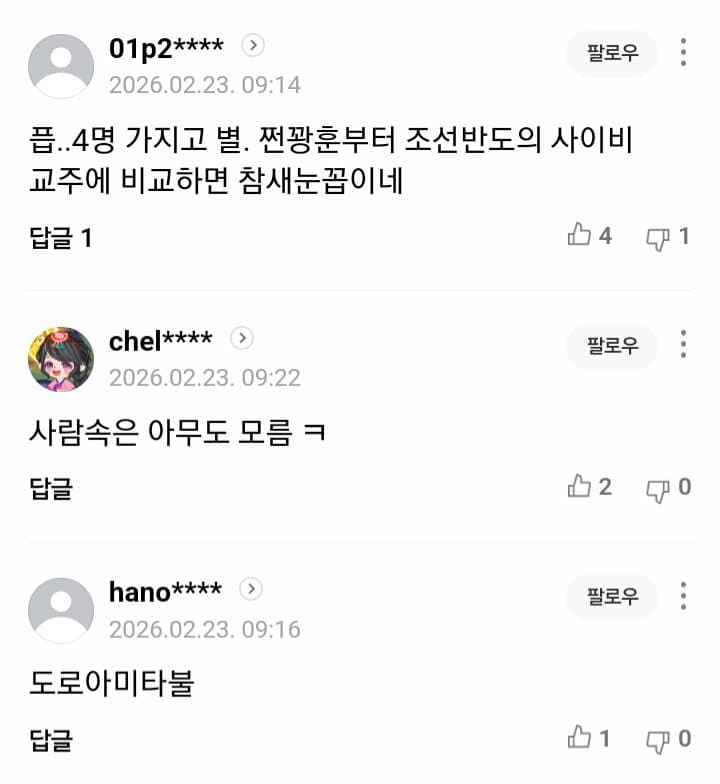The width and height of the screenshot is (720, 784).
Task: Like the comment by chel****
Action: pyautogui.click(x=580, y=487)
